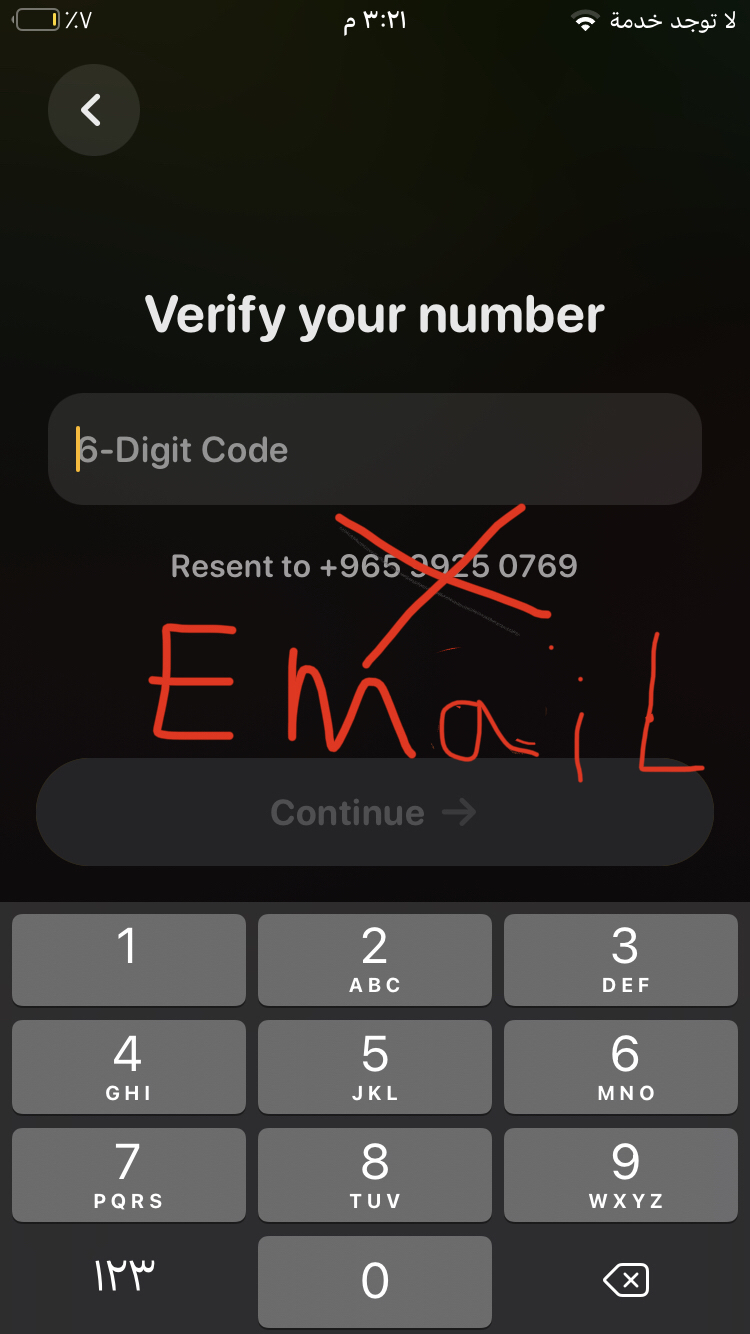Go back using the arrow button
The width and height of the screenshot is (750, 1334).
94,110
